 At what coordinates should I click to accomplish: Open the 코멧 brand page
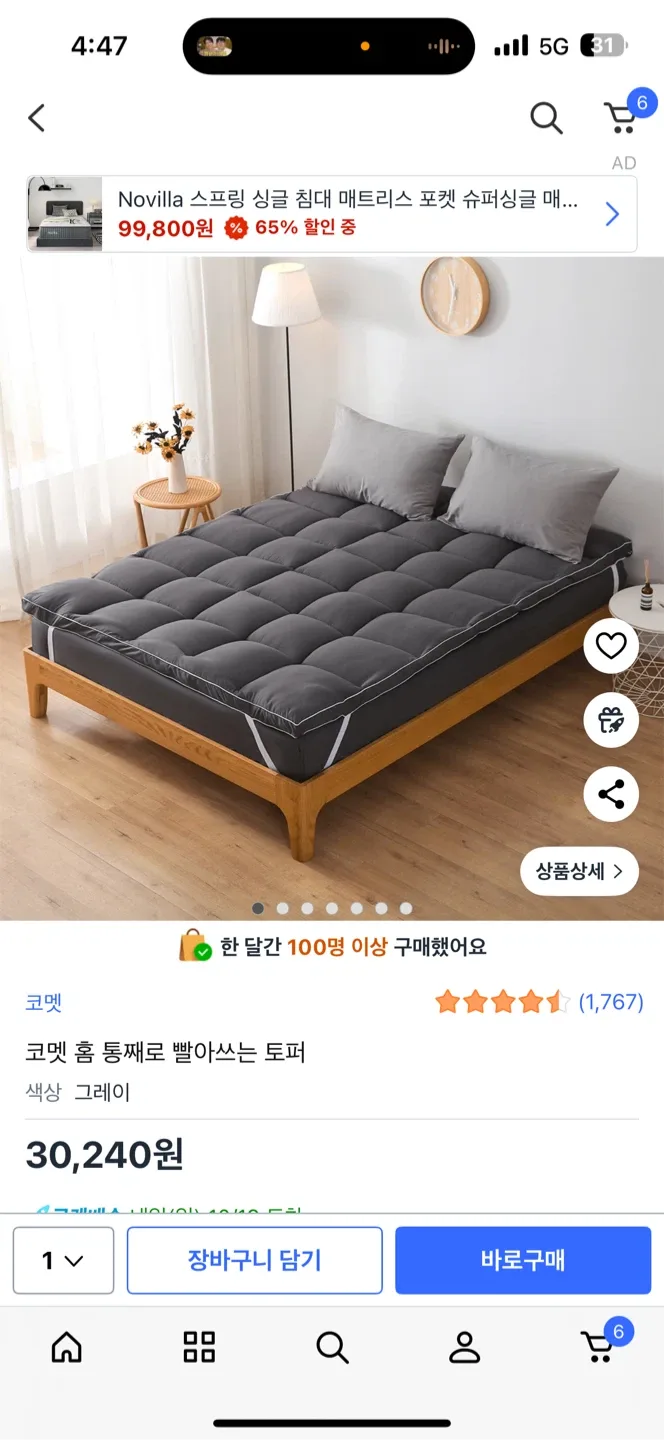[44, 1002]
